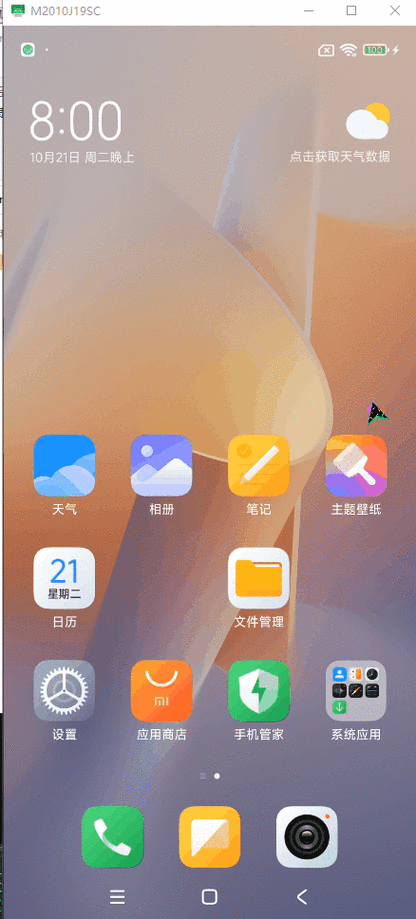
Task: Open the phone dialer in dock
Action: tap(112, 837)
